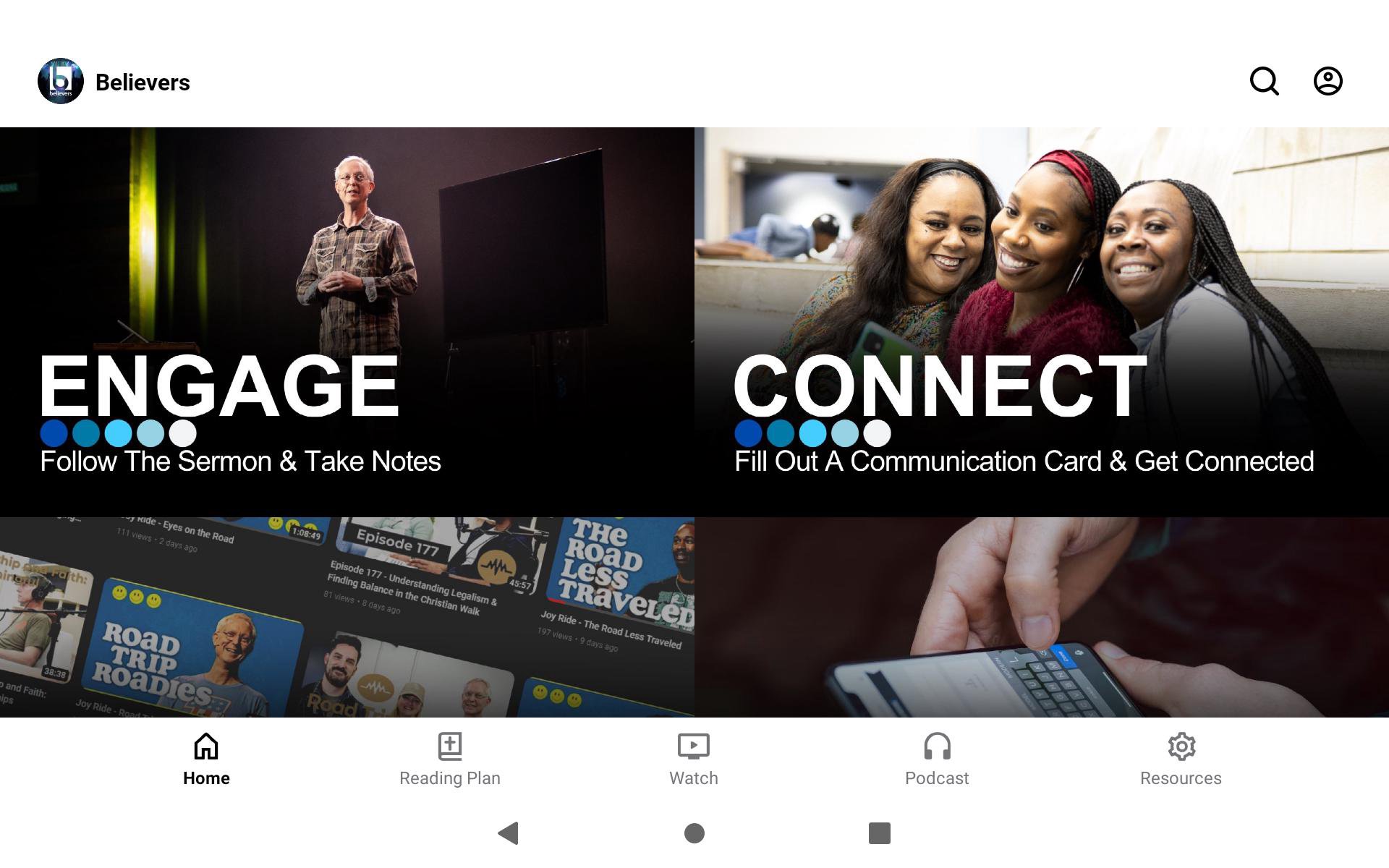This screenshot has height=868, width=1389.
Task: Tap the system back button
Action: [x=509, y=833]
